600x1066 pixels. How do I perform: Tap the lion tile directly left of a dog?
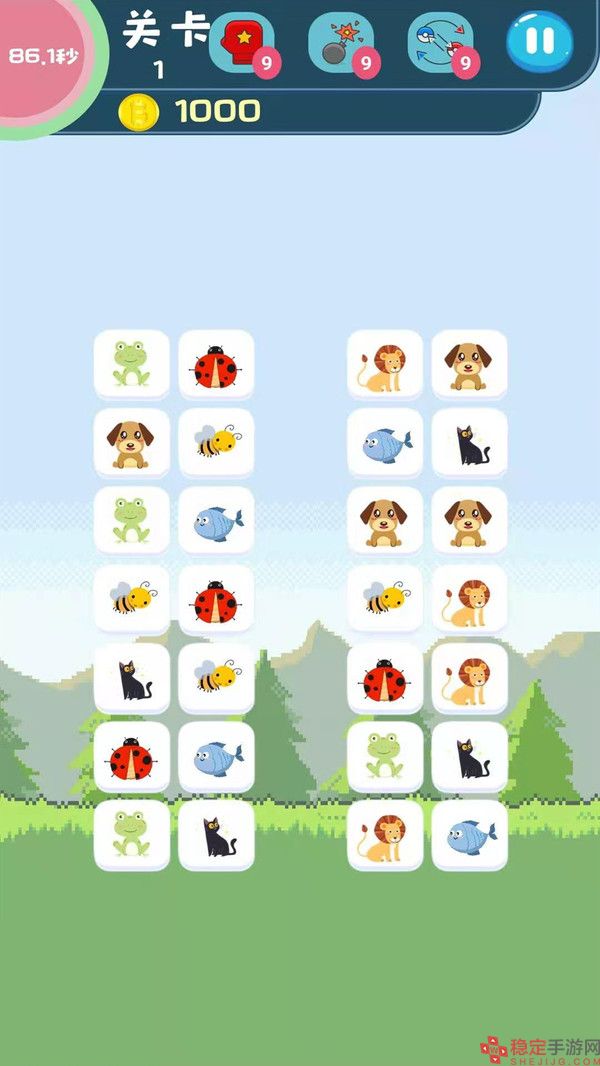(385, 365)
